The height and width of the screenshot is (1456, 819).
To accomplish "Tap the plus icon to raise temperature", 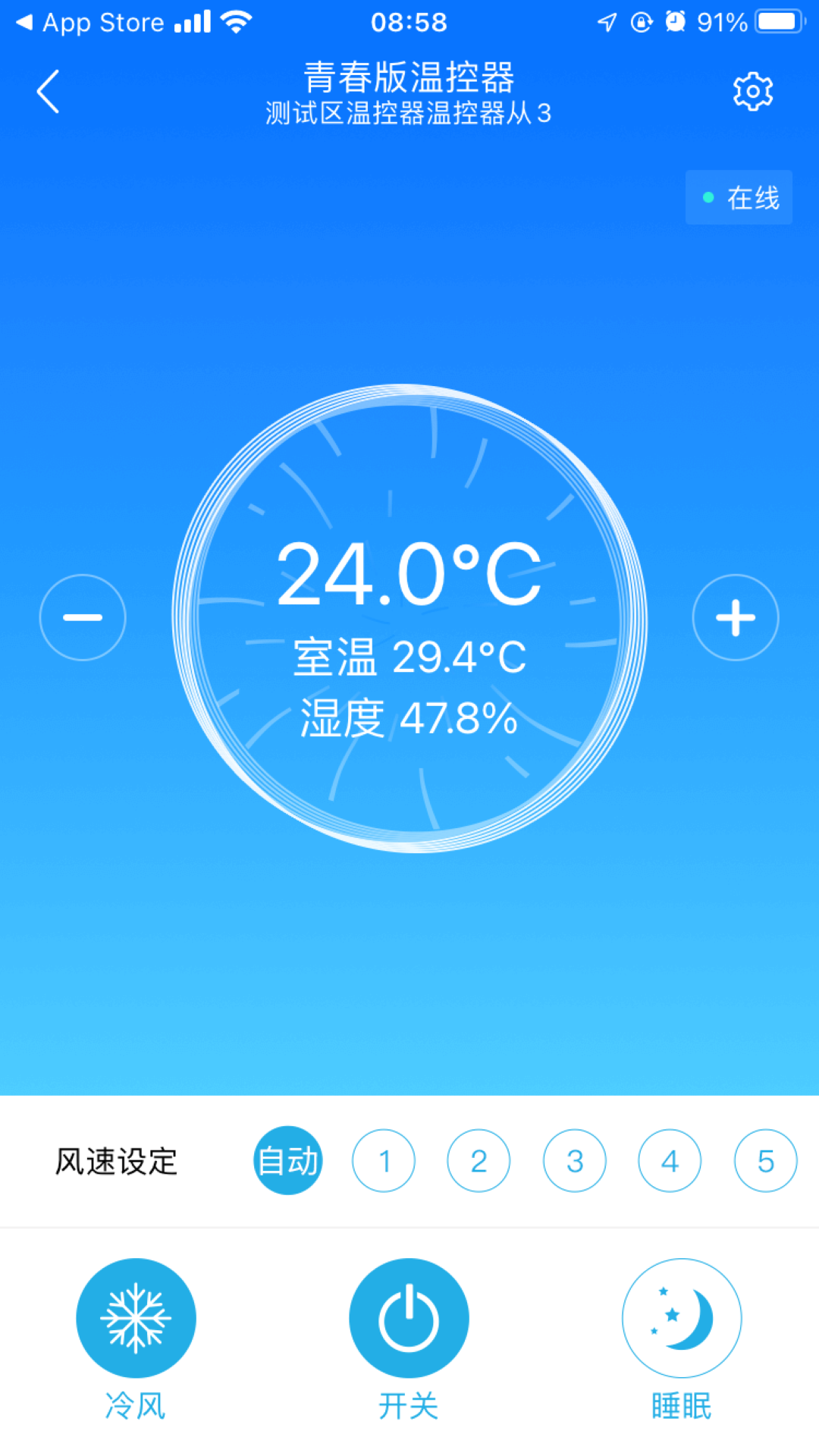I will click(x=735, y=617).
